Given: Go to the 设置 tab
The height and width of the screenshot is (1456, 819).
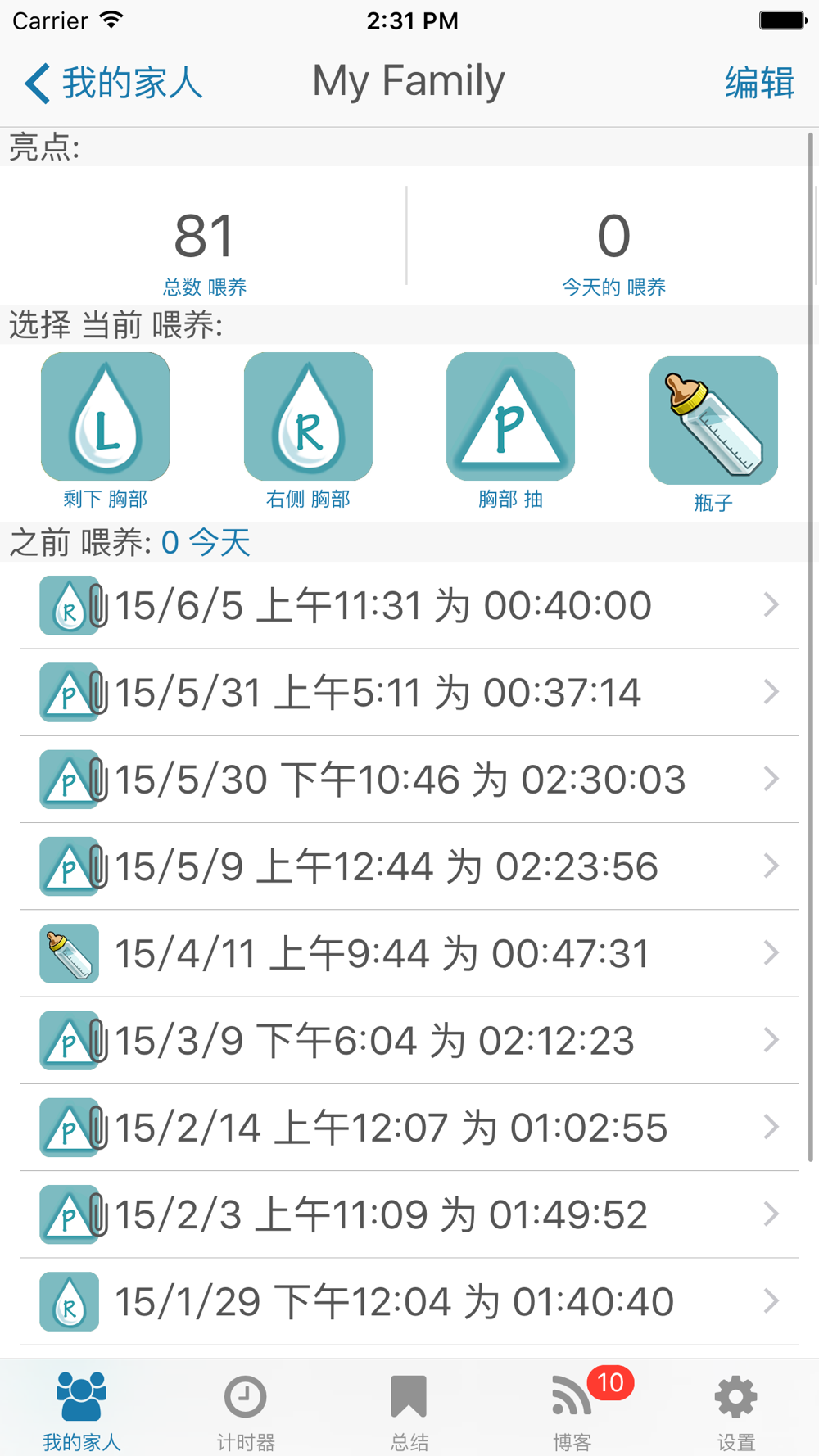Looking at the screenshot, I should tap(736, 1410).
